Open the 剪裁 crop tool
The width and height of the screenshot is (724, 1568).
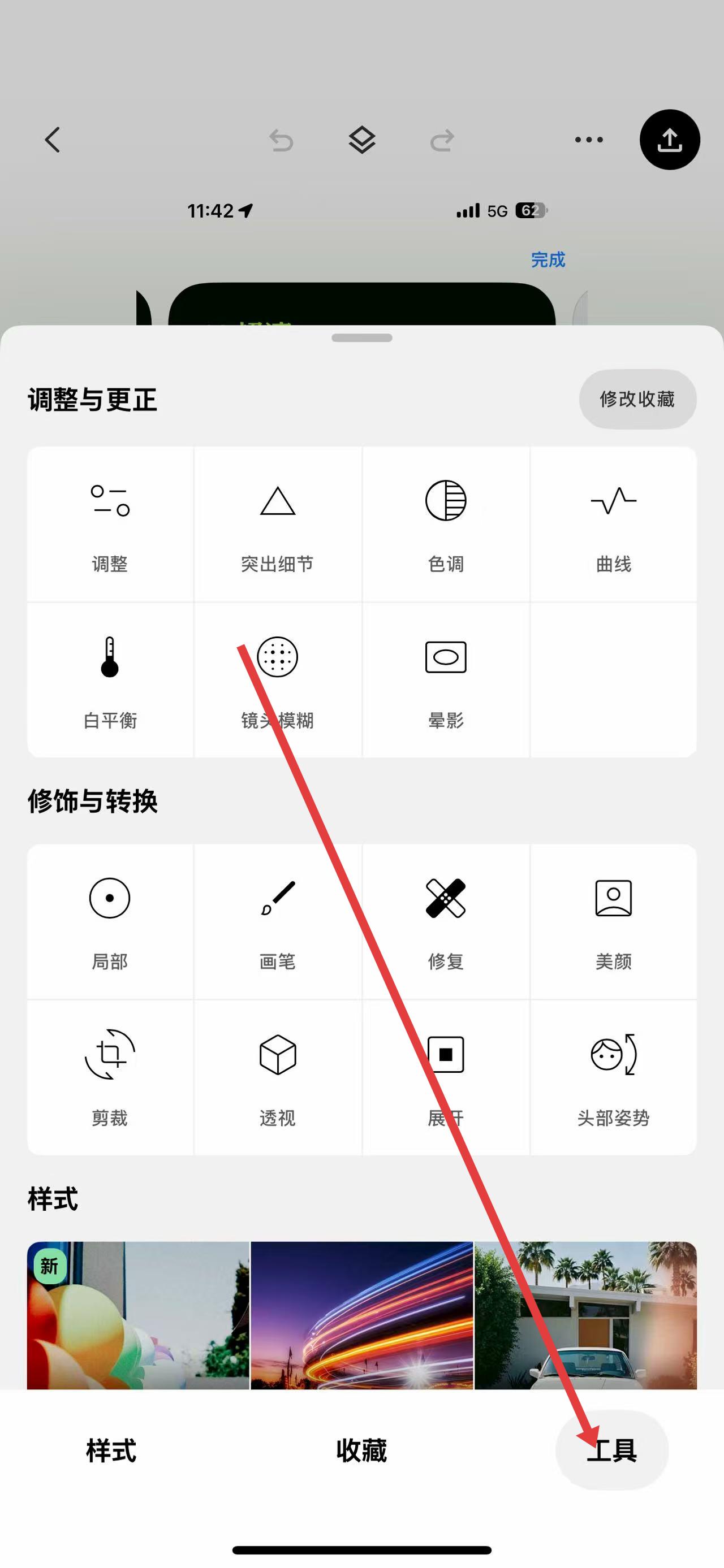[x=110, y=1077]
